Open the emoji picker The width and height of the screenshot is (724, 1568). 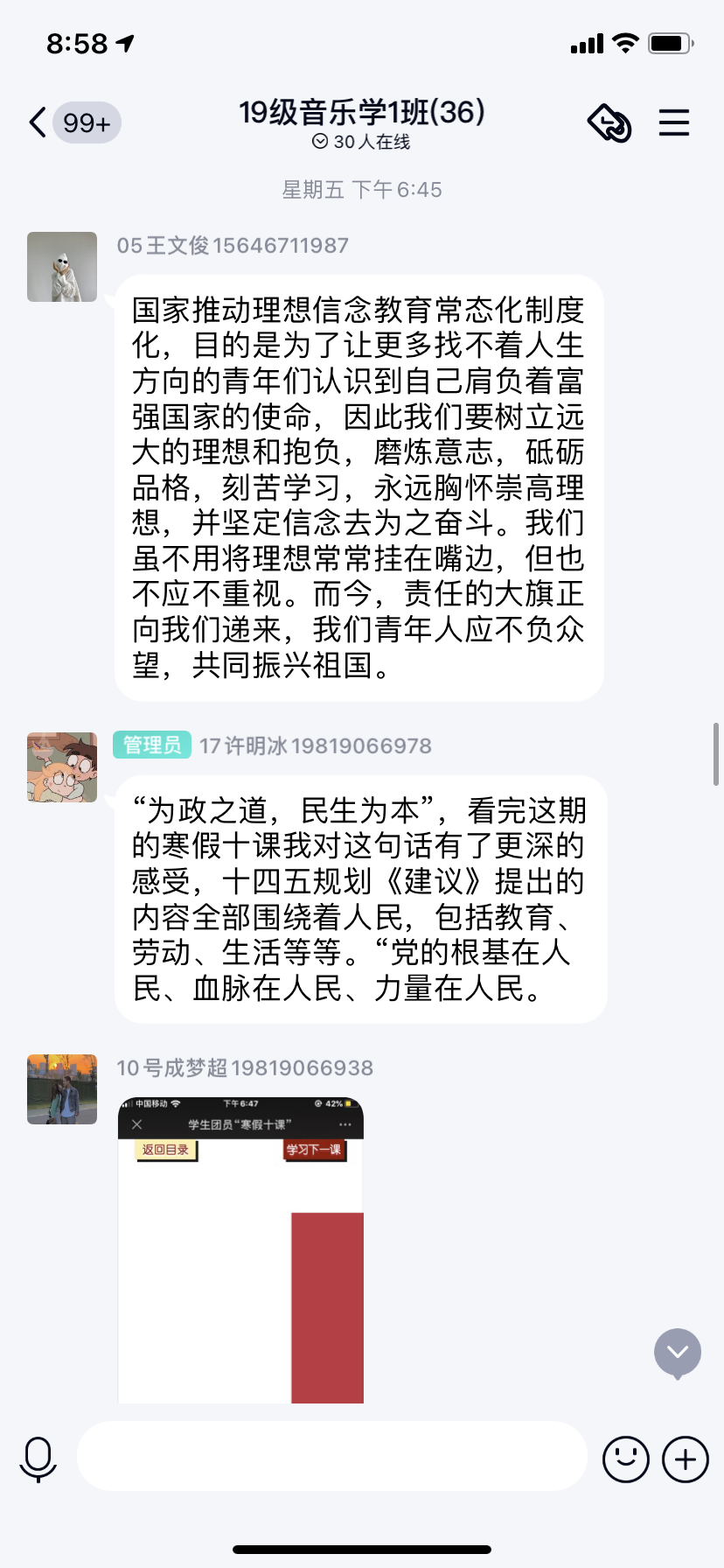coord(626,1459)
